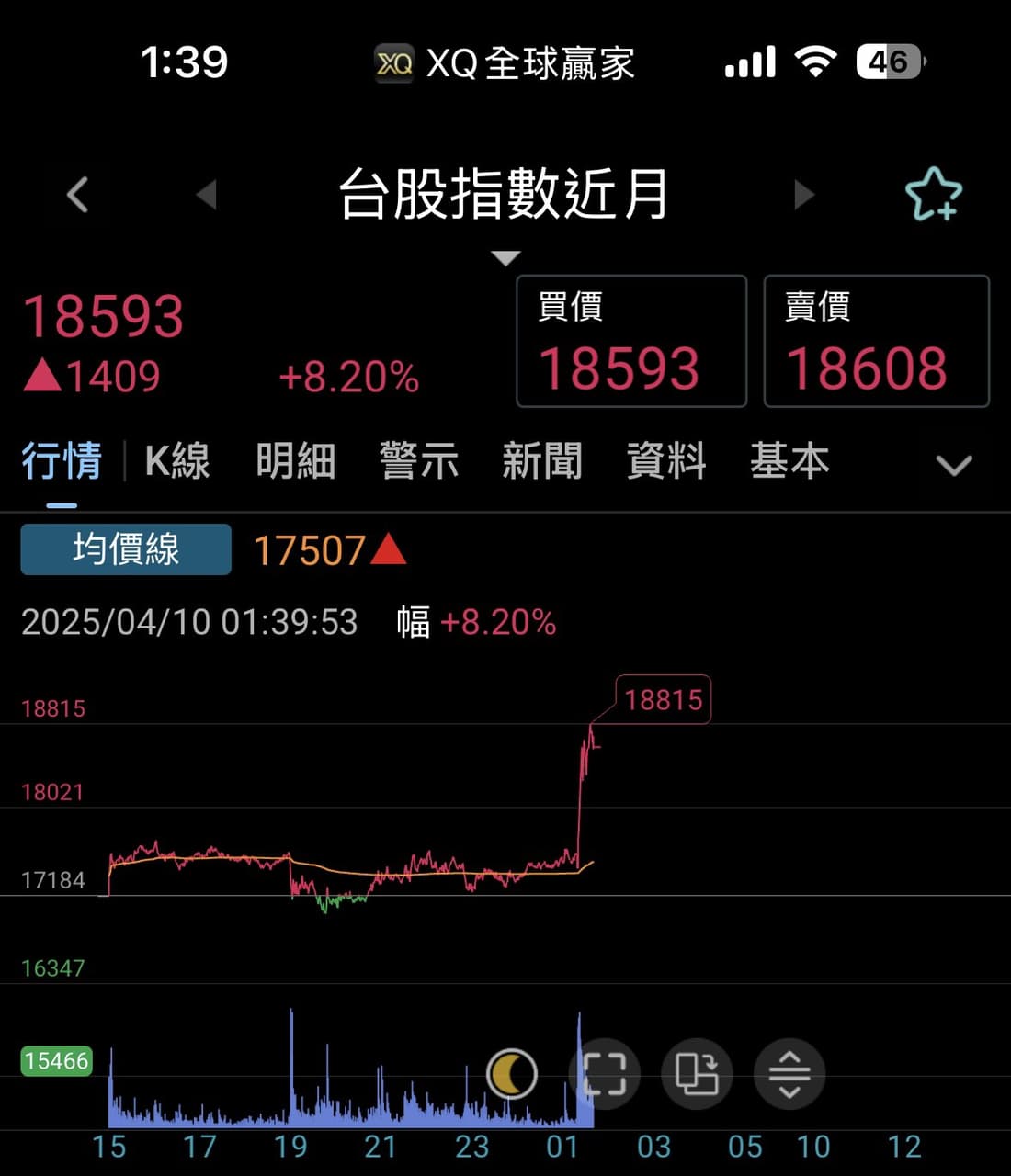Open the 警示 tab
The image size is (1011, 1176).
(x=419, y=461)
